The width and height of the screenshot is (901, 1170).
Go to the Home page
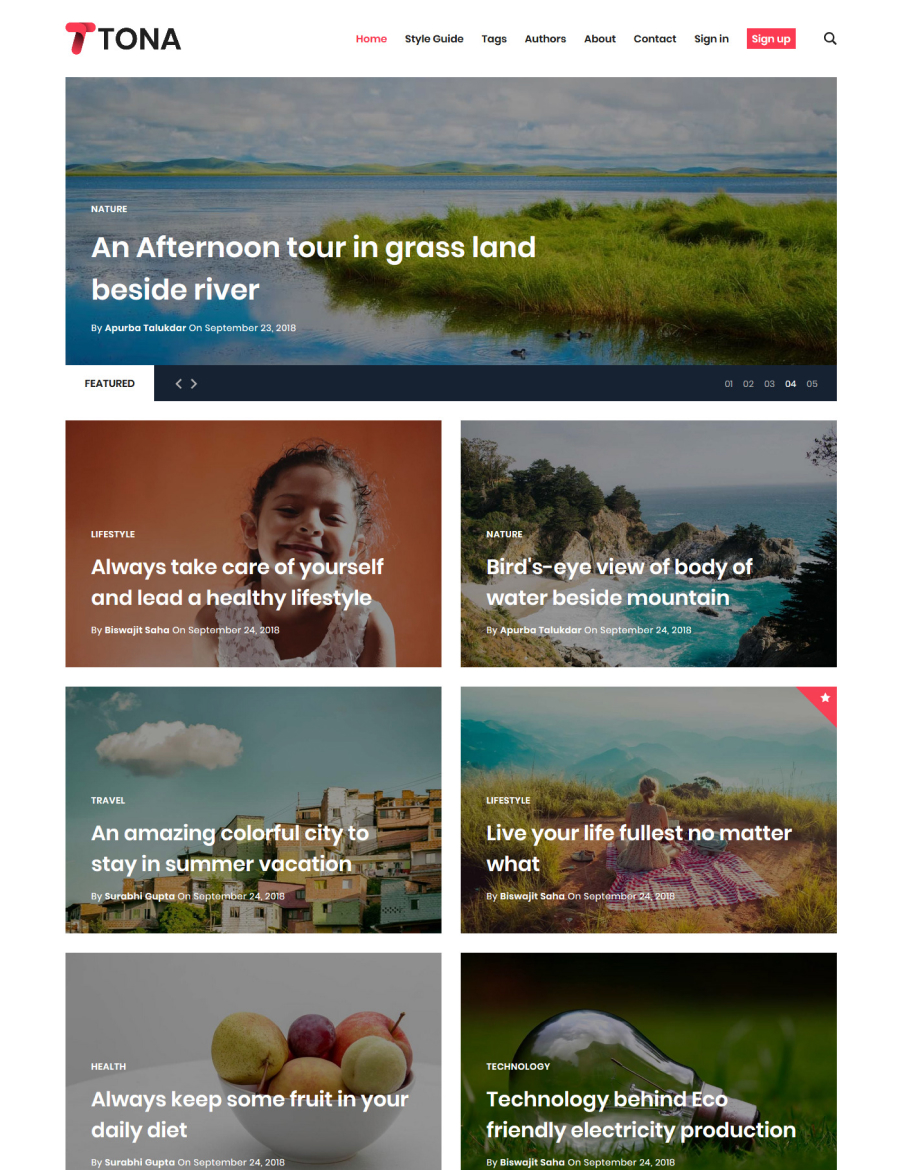[x=371, y=39]
